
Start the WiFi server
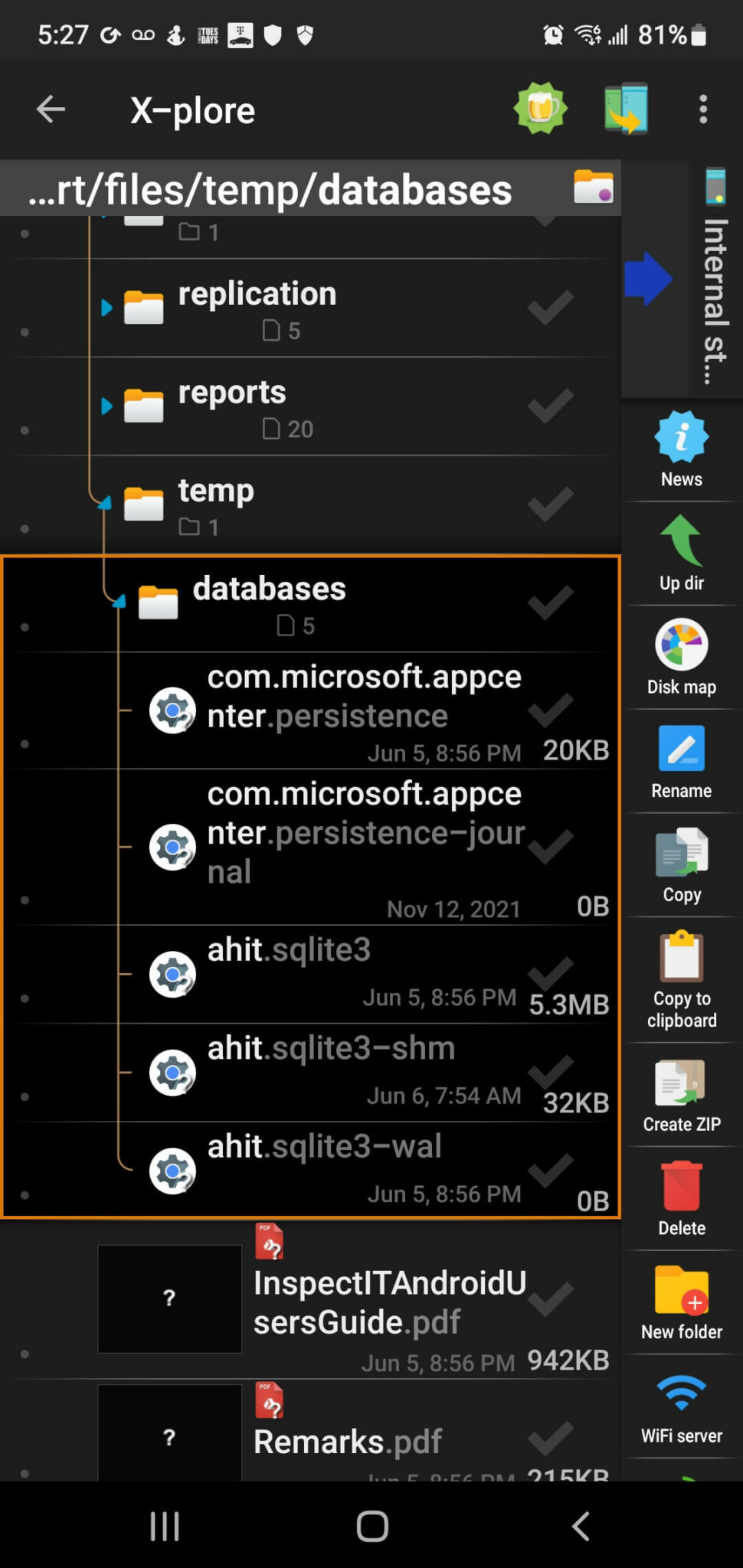pyautogui.click(x=681, y=1407)
